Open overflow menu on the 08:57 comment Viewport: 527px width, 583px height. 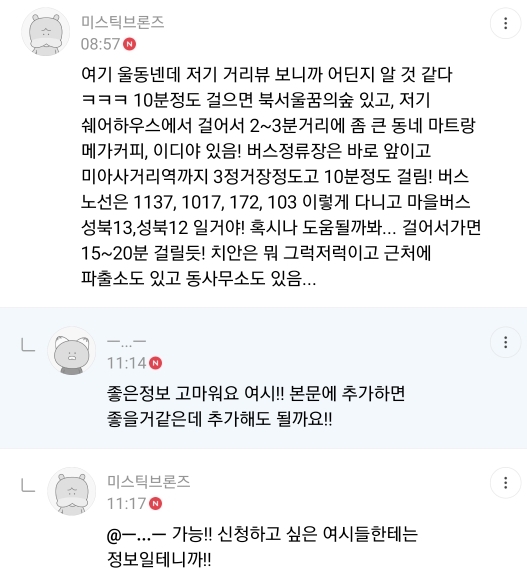click(505, 23)
